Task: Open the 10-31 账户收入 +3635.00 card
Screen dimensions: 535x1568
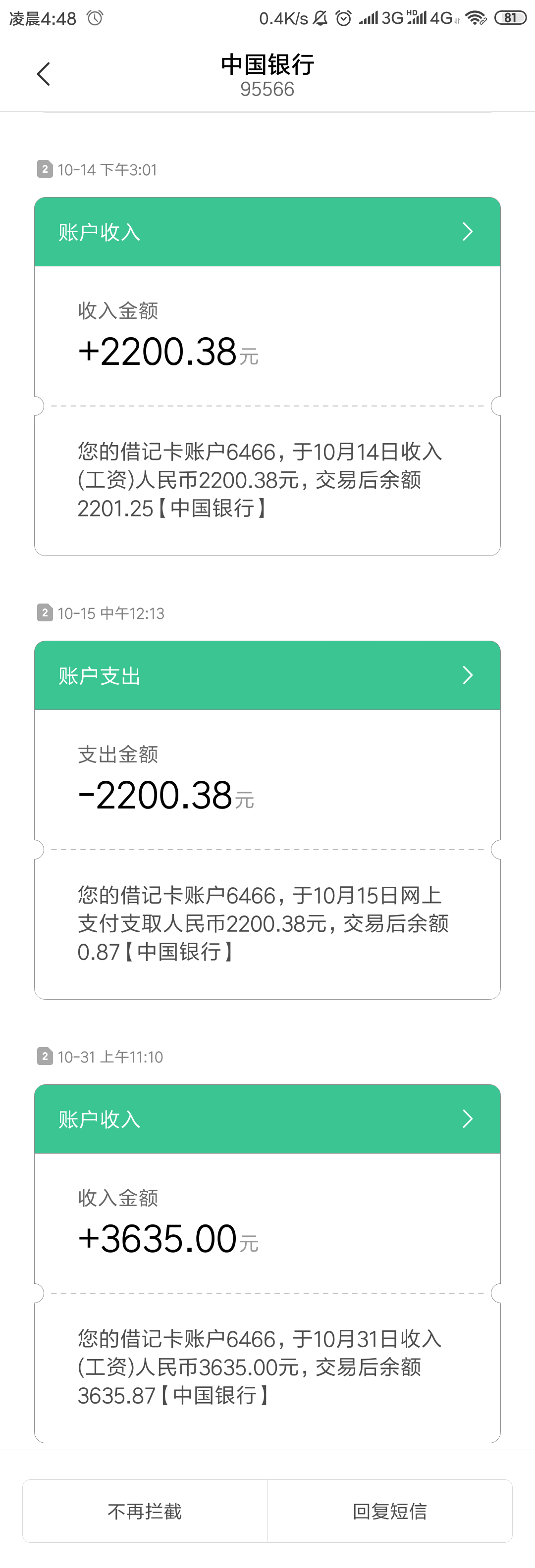Action: point(267,1119)
